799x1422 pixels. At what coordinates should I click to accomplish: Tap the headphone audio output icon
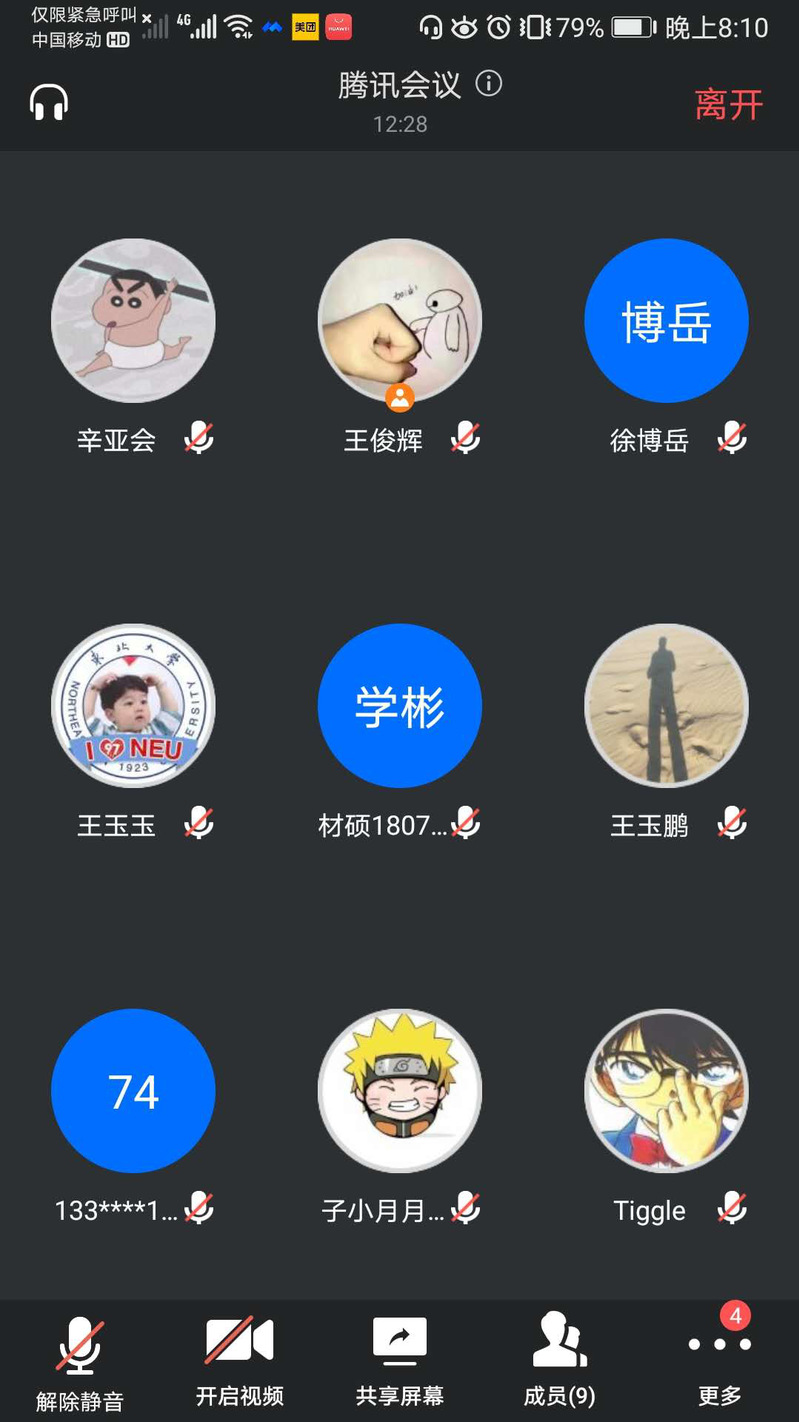[x=49, y=103]
